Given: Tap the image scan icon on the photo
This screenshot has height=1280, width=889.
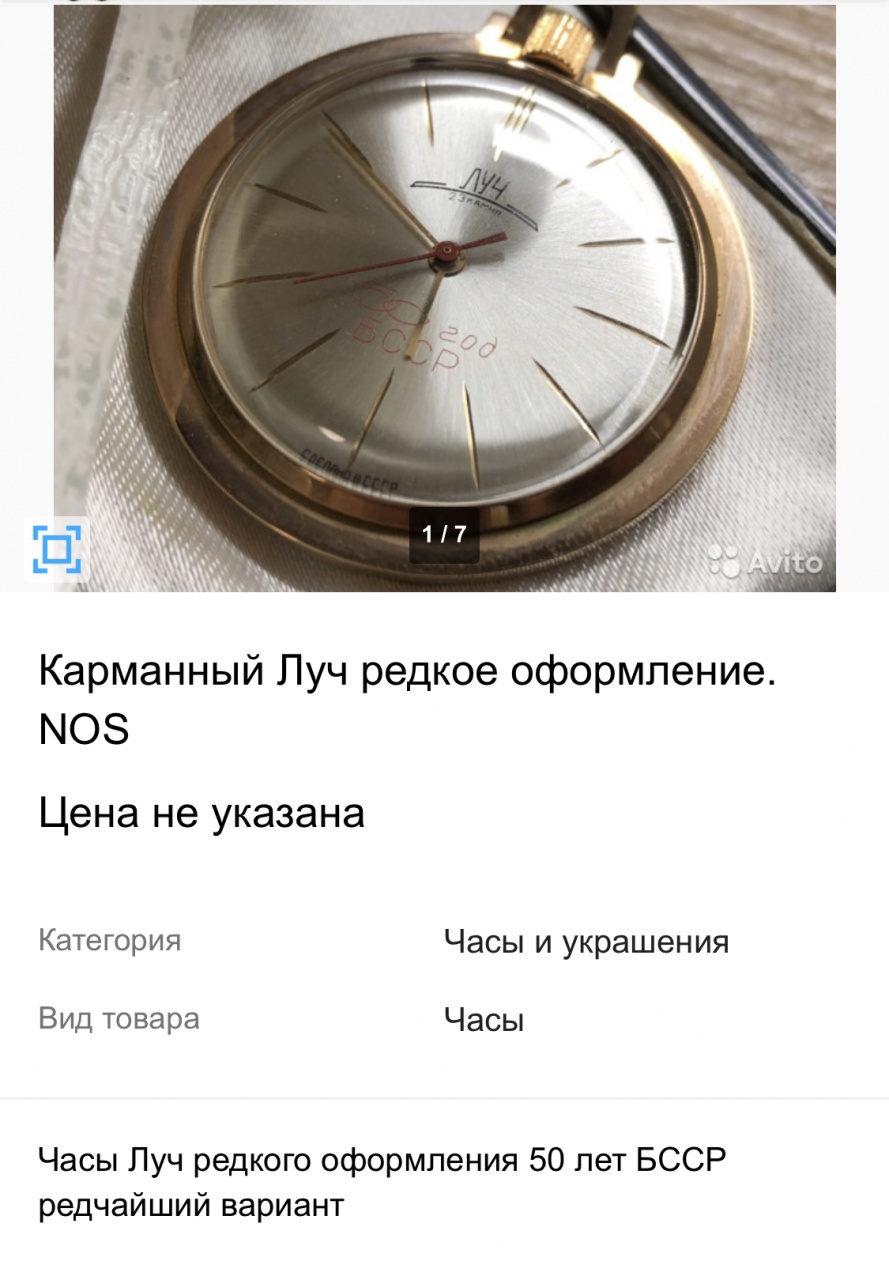Looking at the screenshot, I should tap(57, 548).
